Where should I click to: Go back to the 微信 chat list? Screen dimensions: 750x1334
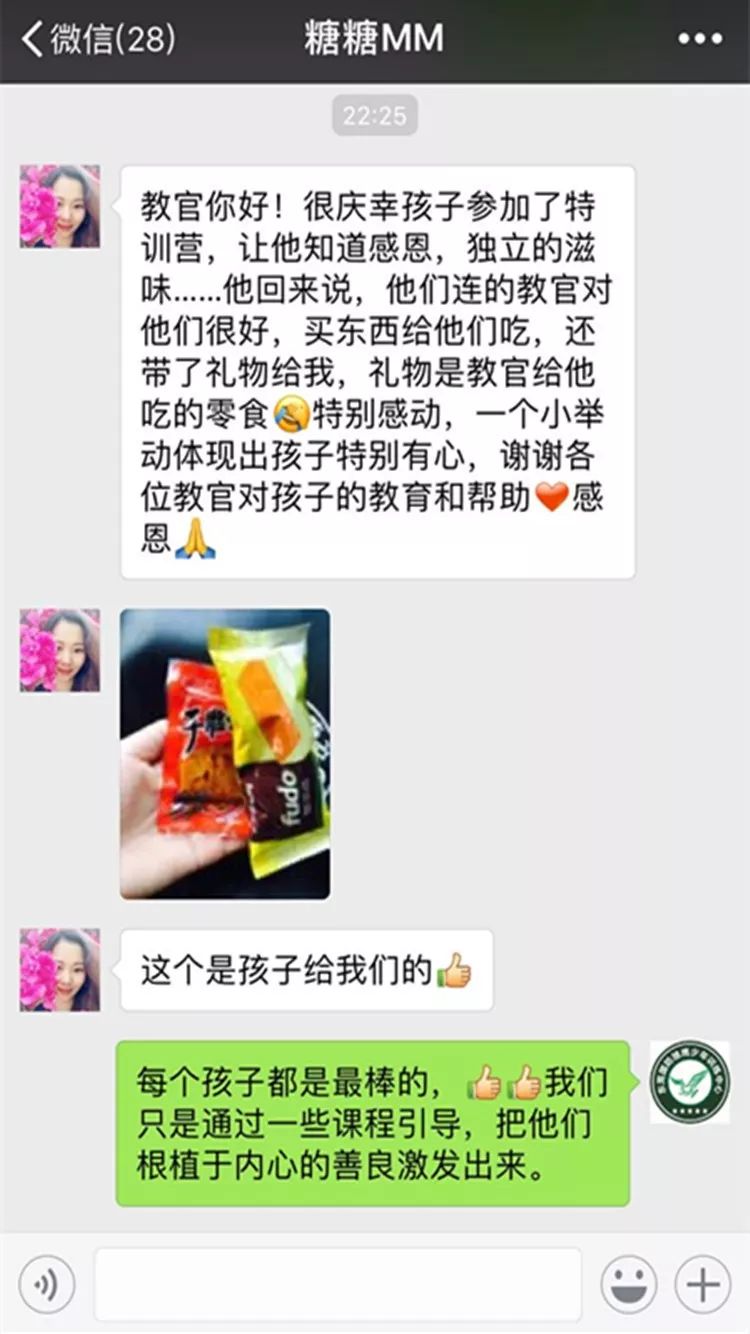(98, 40)
